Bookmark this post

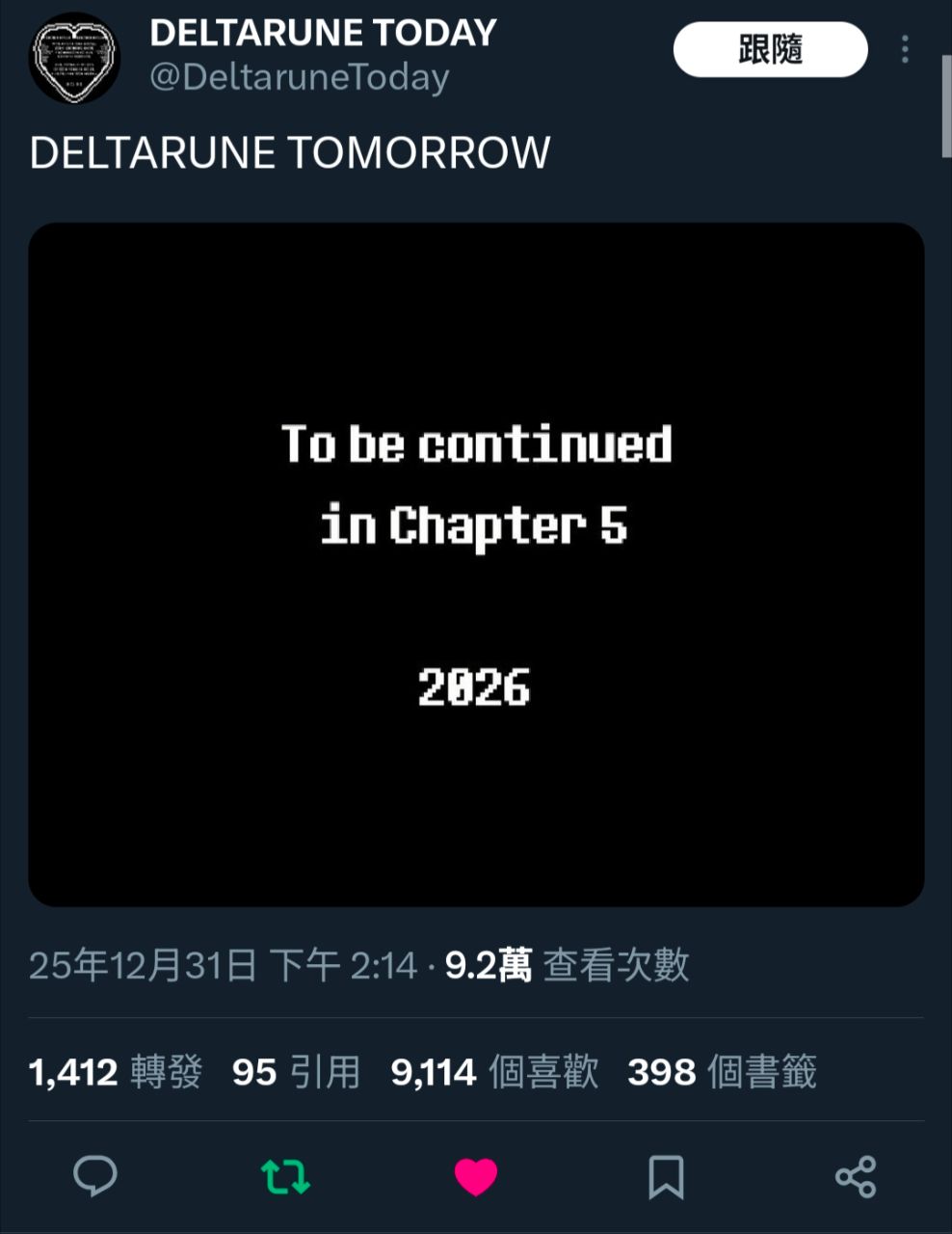click(666, 1176)
